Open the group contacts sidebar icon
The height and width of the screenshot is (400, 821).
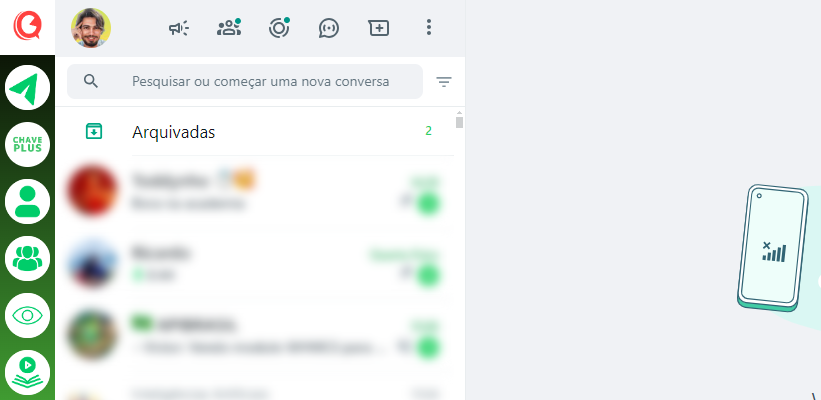[x=27, y=258]
